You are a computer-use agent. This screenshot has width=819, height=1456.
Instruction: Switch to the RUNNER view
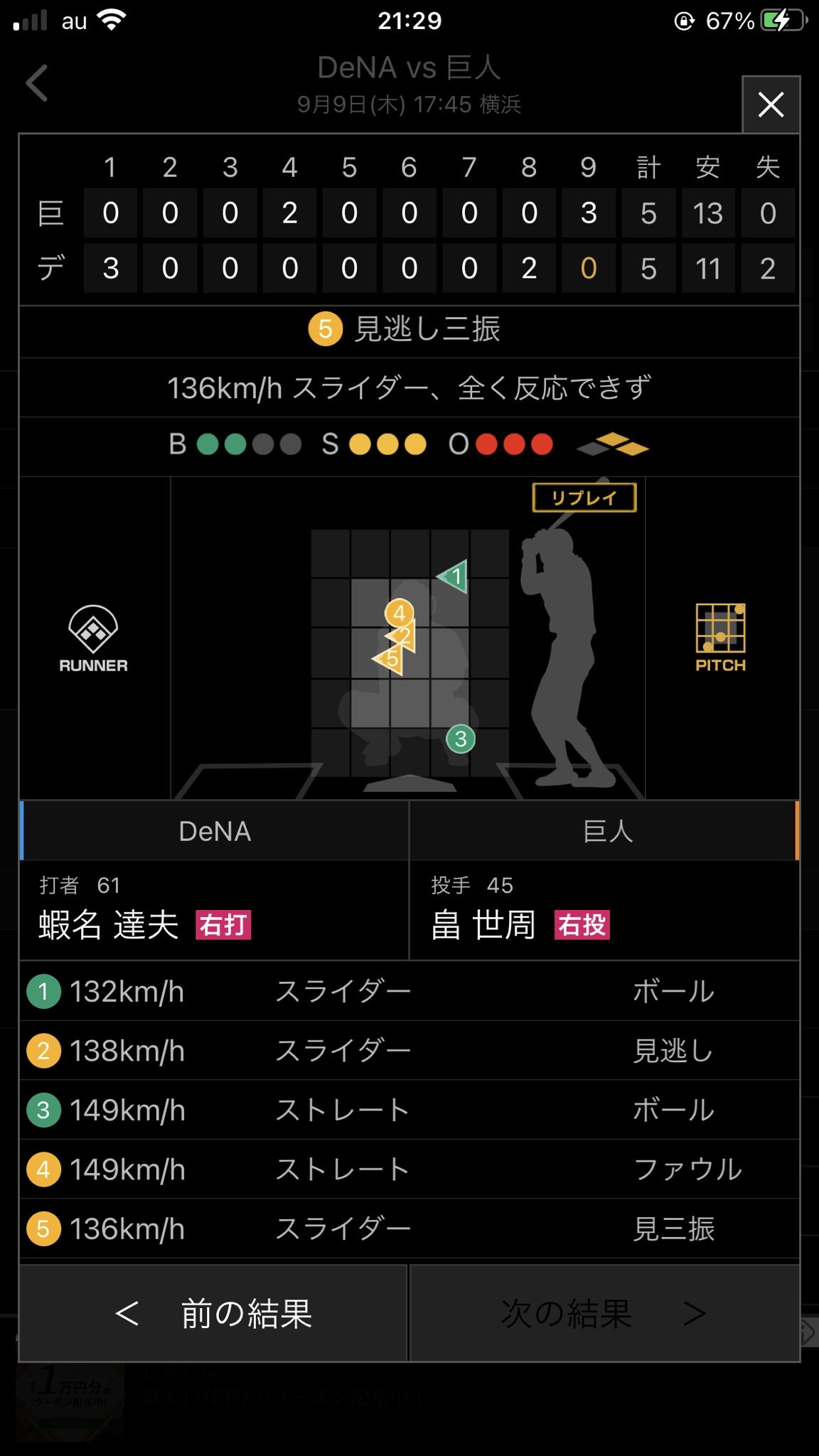[x=93, y=638]
